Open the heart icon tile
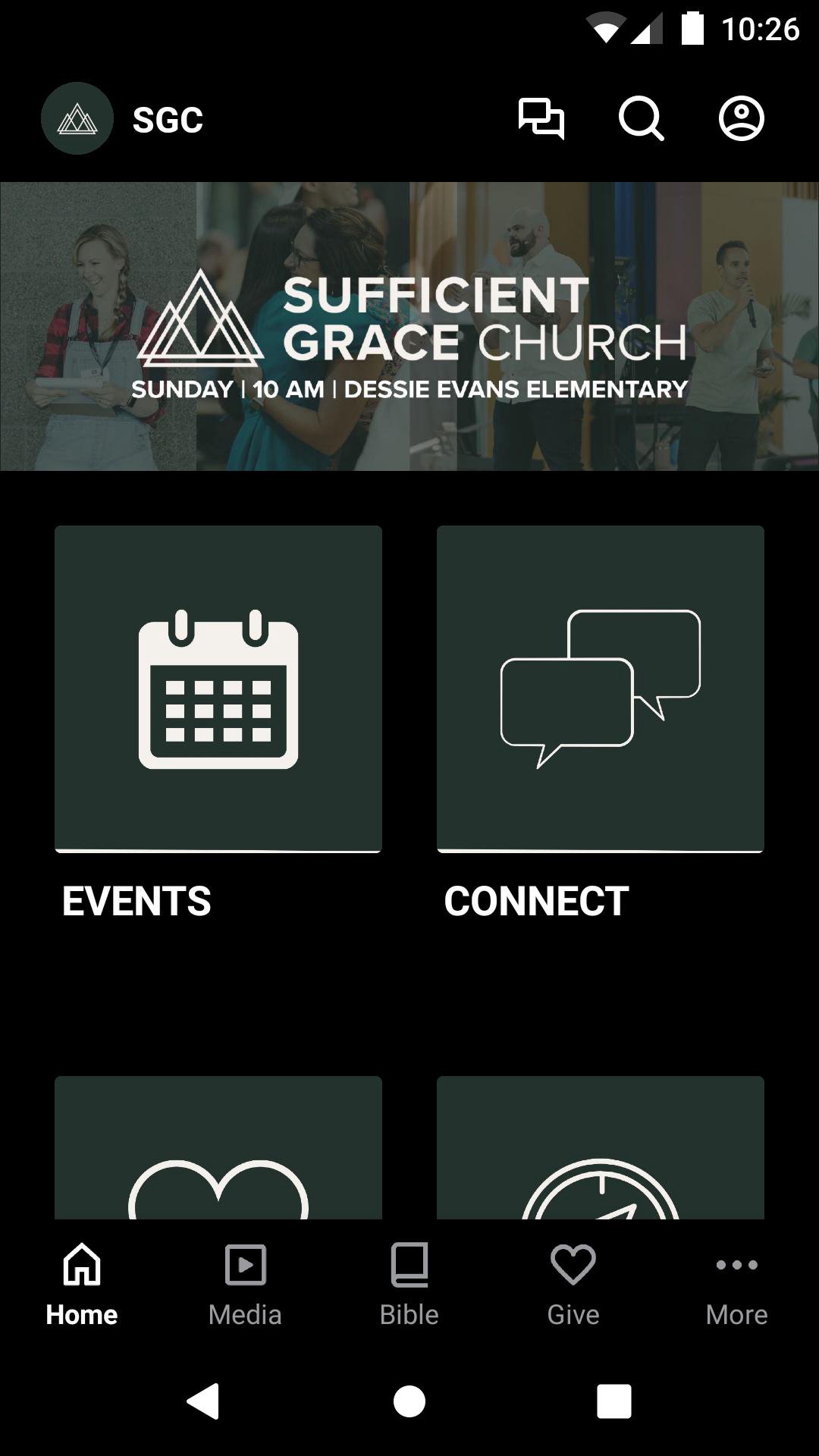 point(218,1149)
